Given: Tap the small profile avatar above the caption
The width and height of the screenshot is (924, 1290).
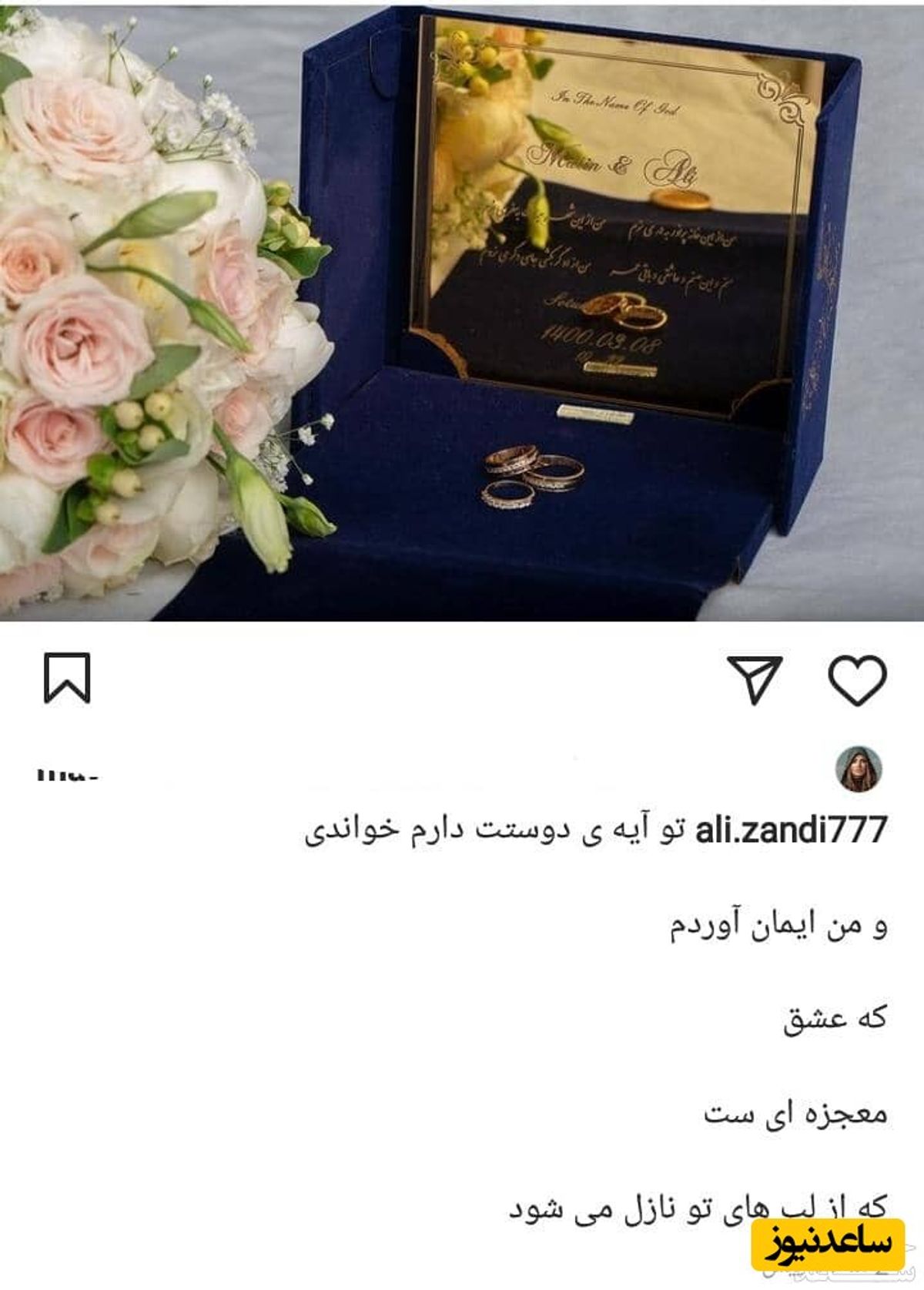Looking at the screenshot, I should point(859,769).
